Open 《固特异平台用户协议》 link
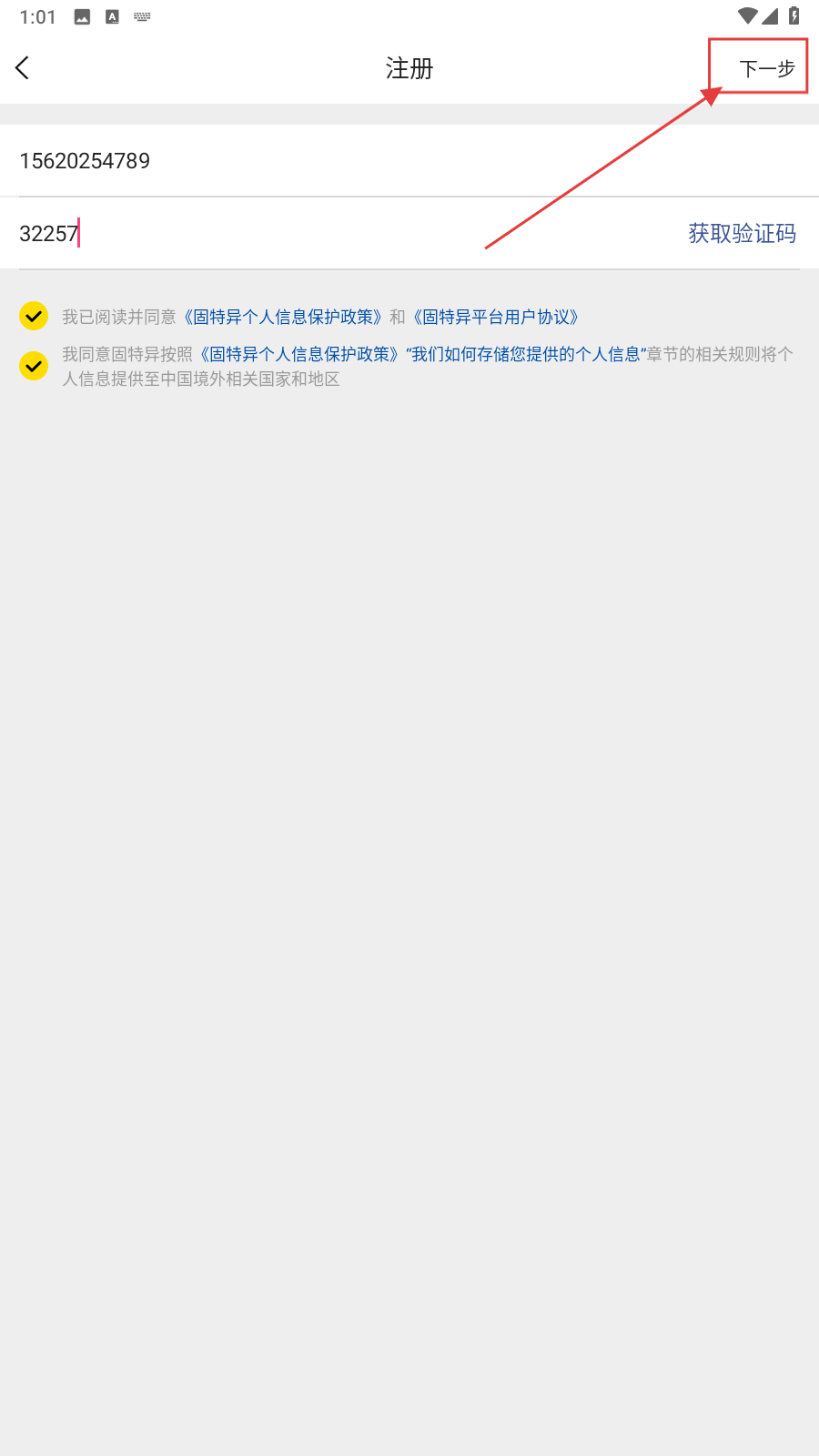 (x=496, y=317)
